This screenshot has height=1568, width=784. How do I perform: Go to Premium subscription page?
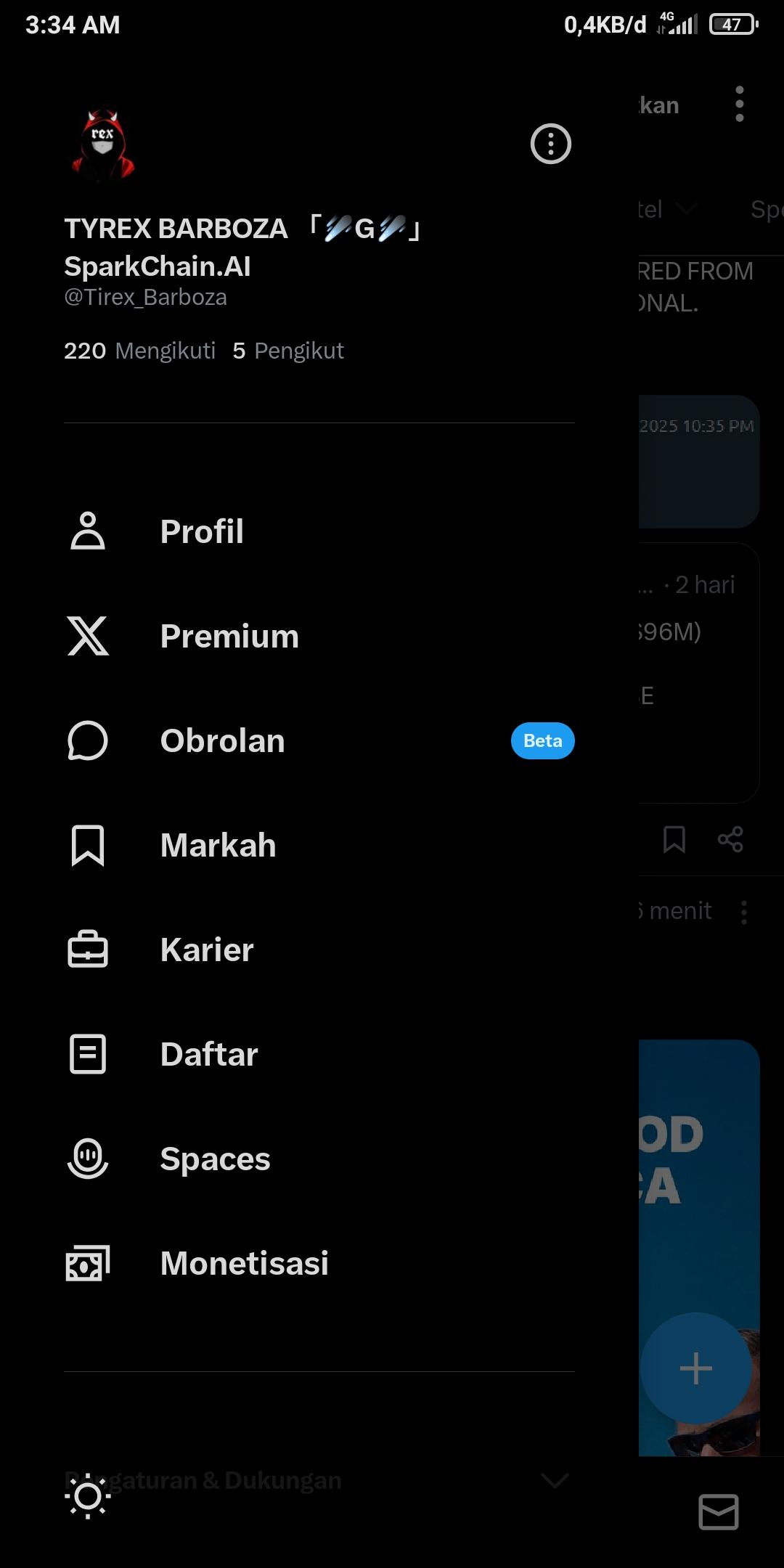[x=229, y=636]
